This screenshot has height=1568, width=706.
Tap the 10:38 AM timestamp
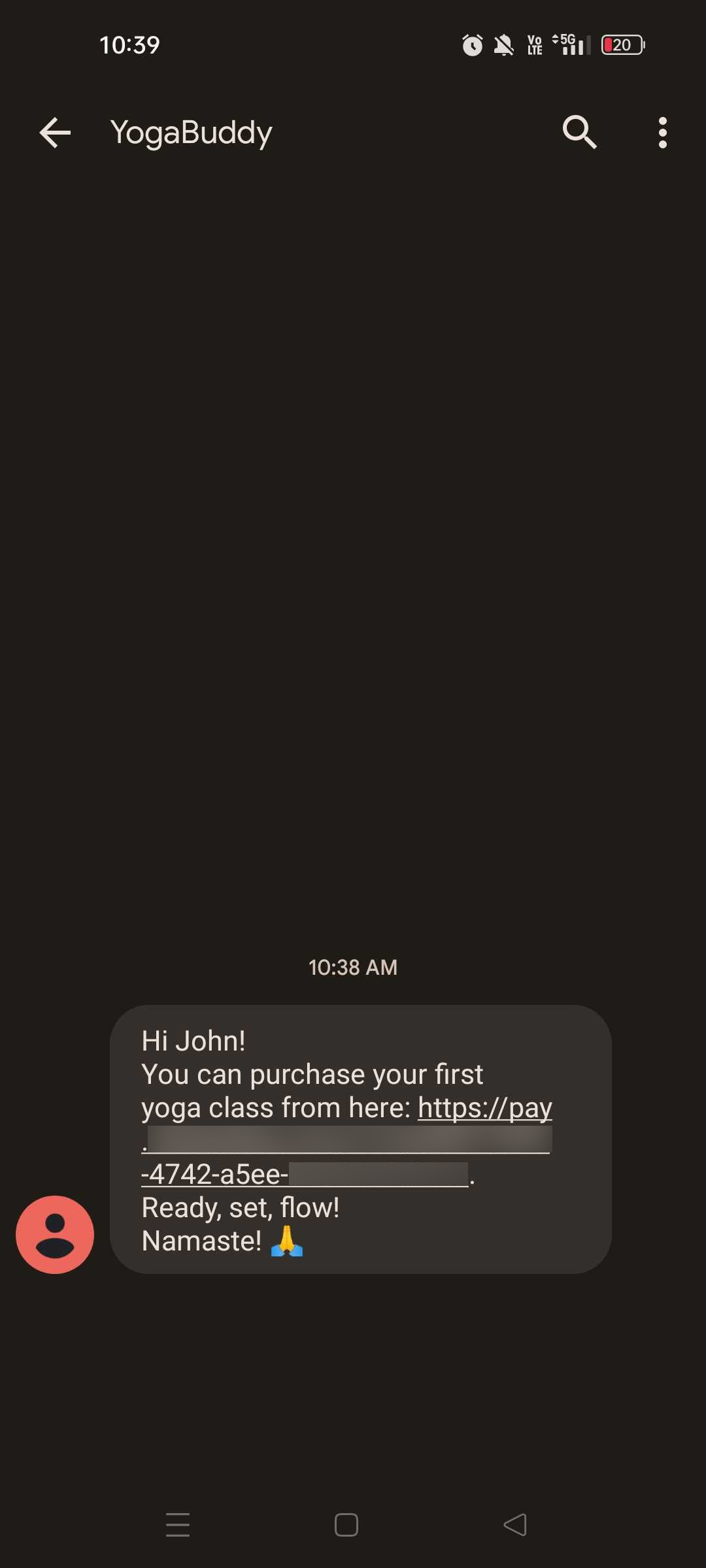pos(352,967)
